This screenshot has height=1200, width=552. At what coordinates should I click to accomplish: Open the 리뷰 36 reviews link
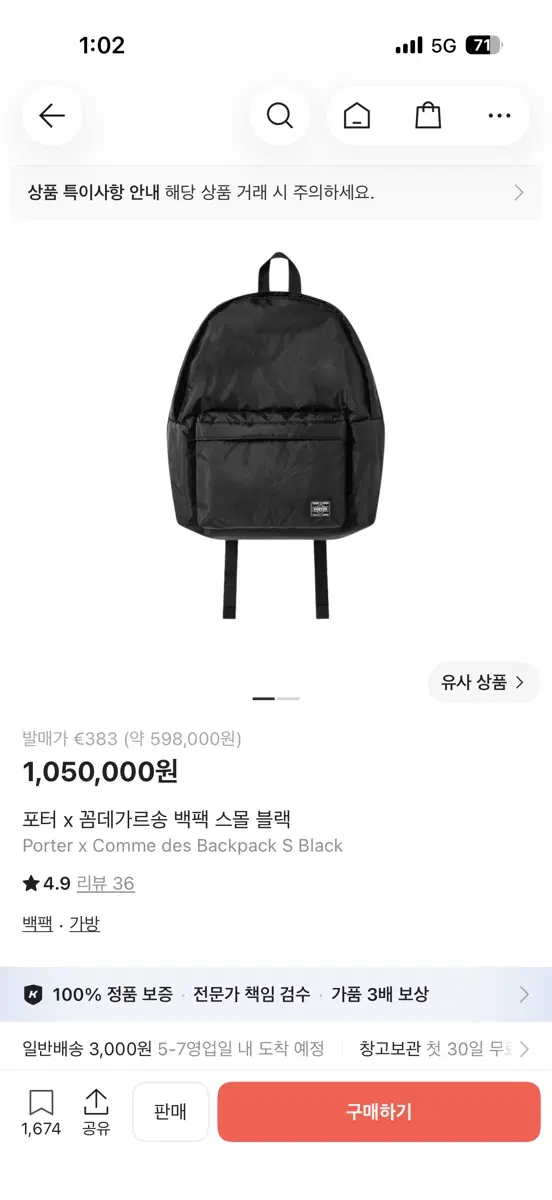[x=106, y=884]
